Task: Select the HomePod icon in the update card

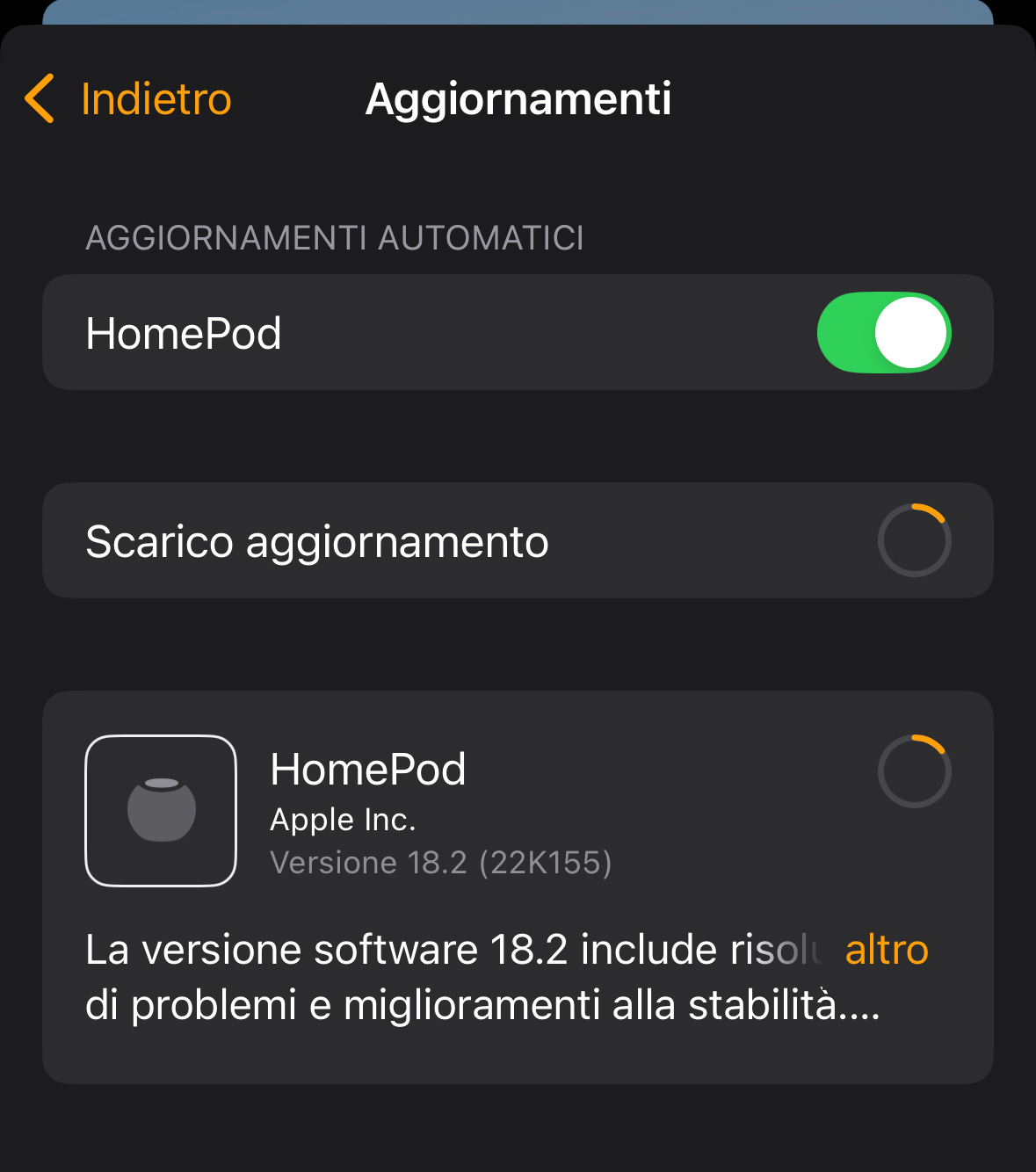Action: [161, 810]
